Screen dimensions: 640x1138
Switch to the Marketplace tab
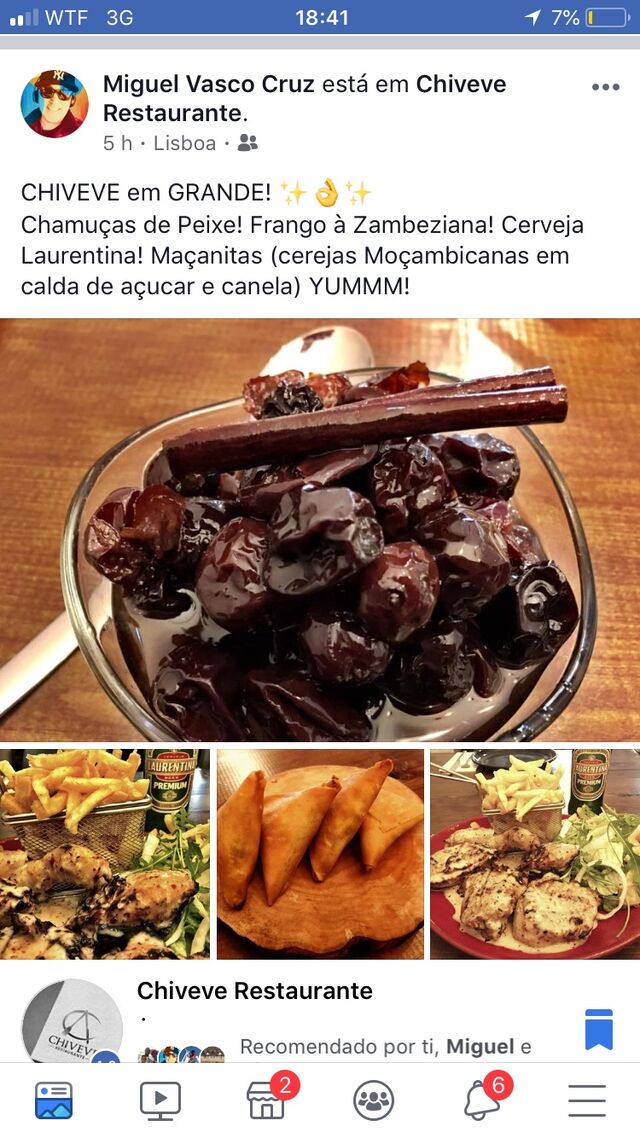tap(267, 1100)
